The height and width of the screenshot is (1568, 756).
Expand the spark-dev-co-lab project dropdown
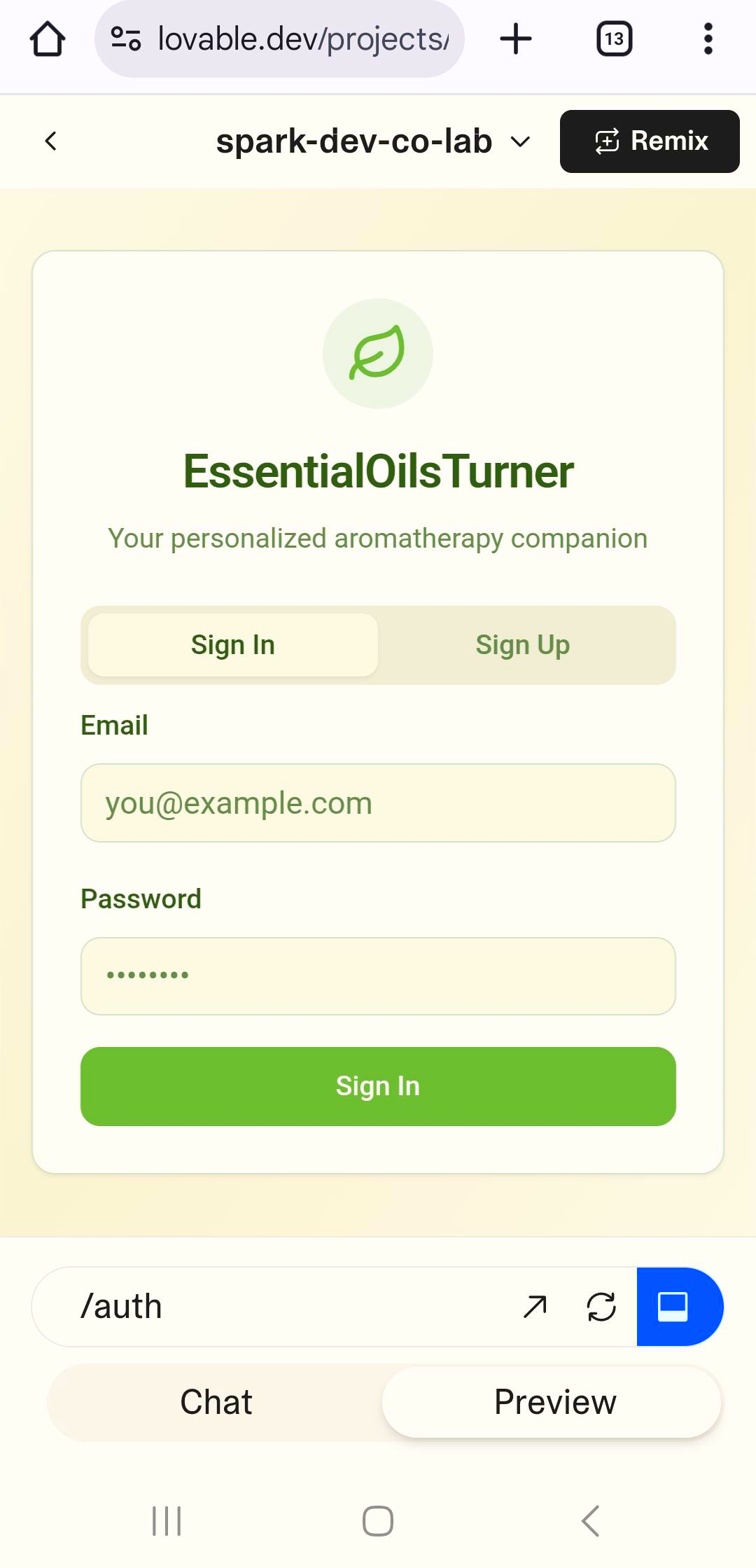pyautogui.click(x=372, y=141)
